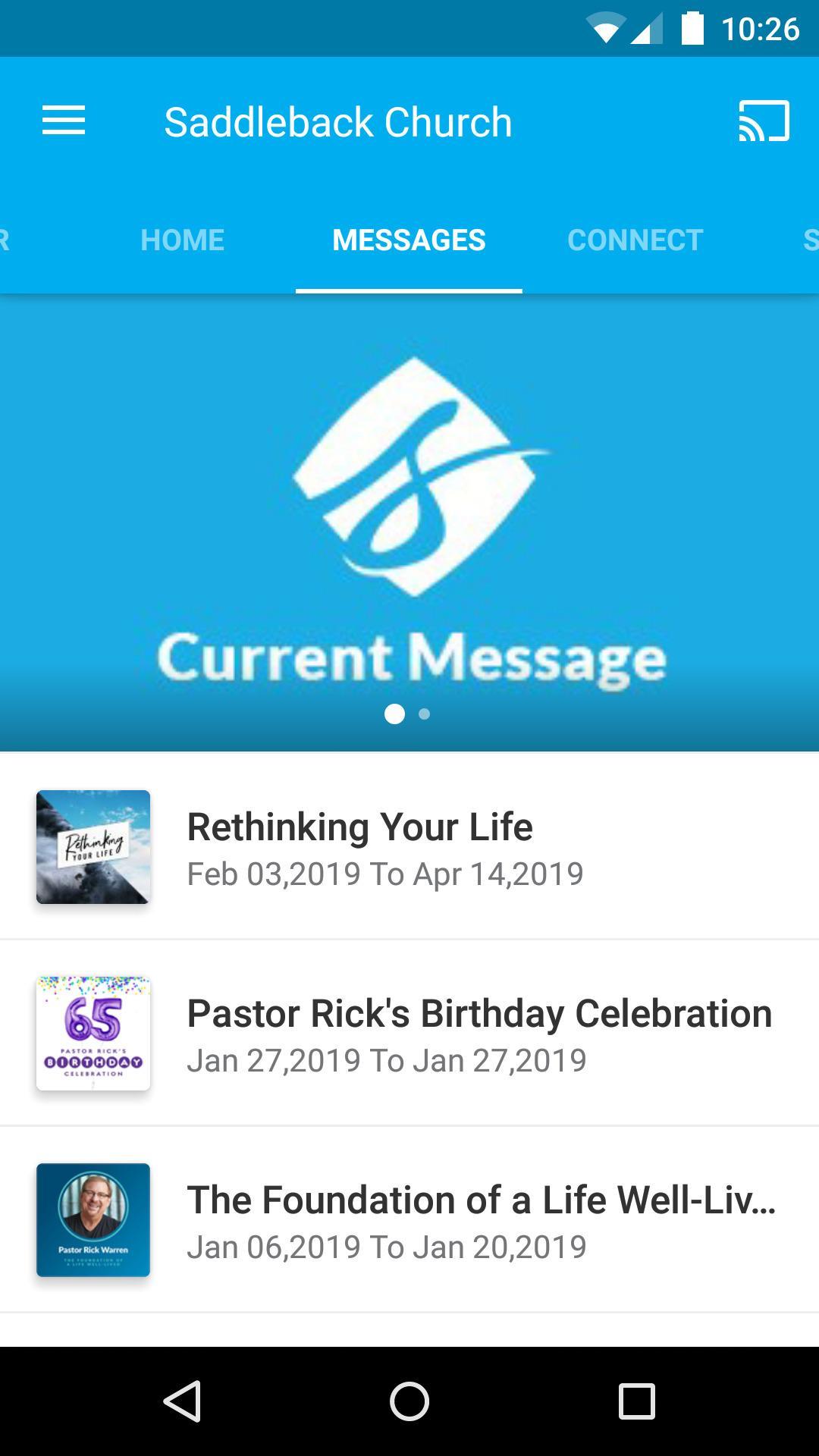Select the first carousel page dot

point(395,714)
